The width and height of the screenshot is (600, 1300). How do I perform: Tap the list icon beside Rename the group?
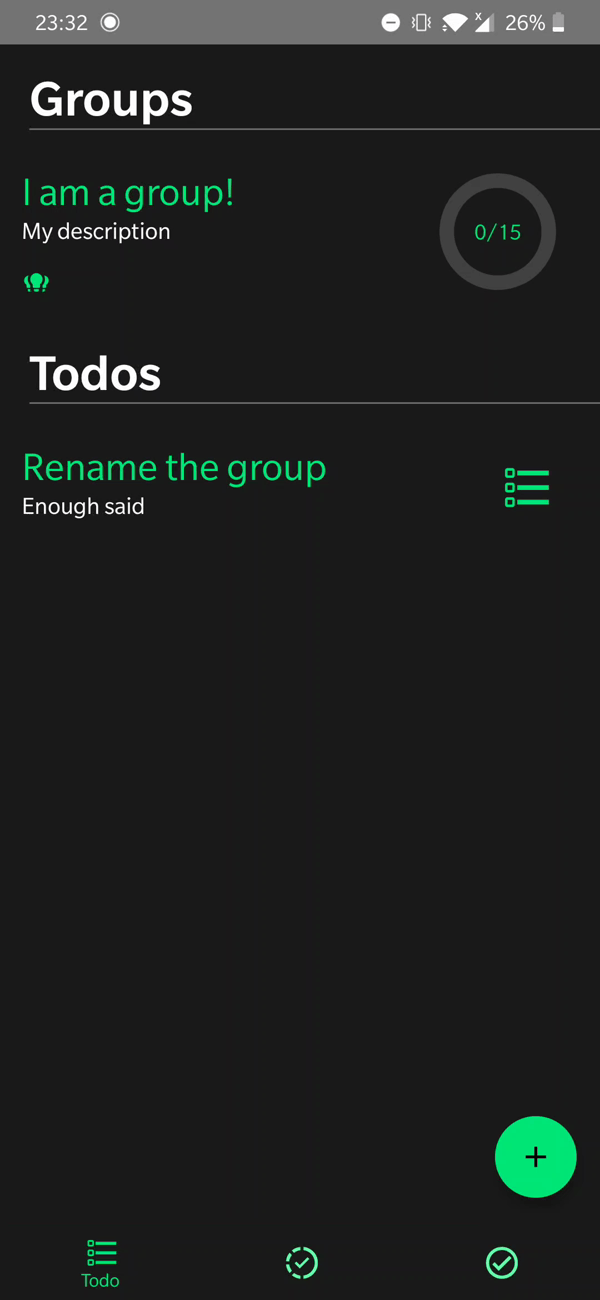(527, 487)
